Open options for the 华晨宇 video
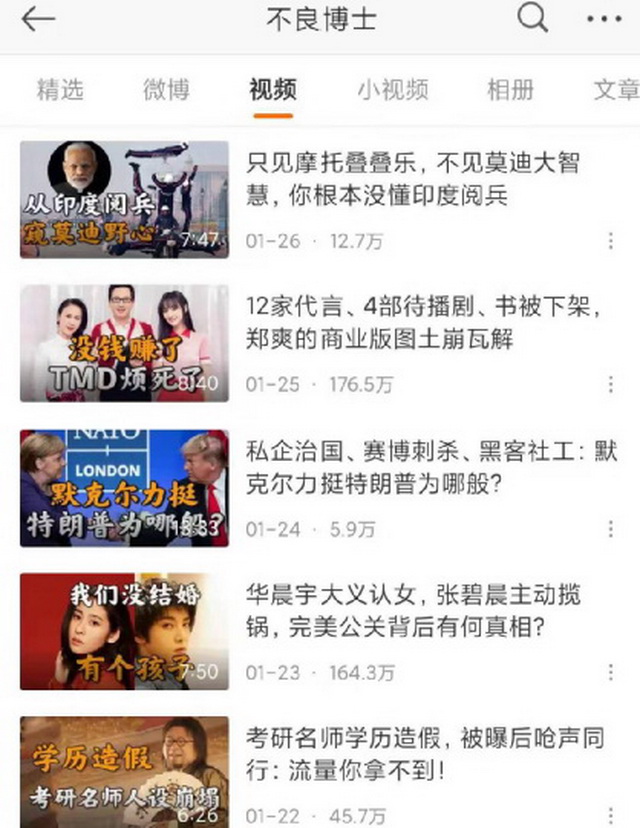640x828 pixels. (610, 673)
